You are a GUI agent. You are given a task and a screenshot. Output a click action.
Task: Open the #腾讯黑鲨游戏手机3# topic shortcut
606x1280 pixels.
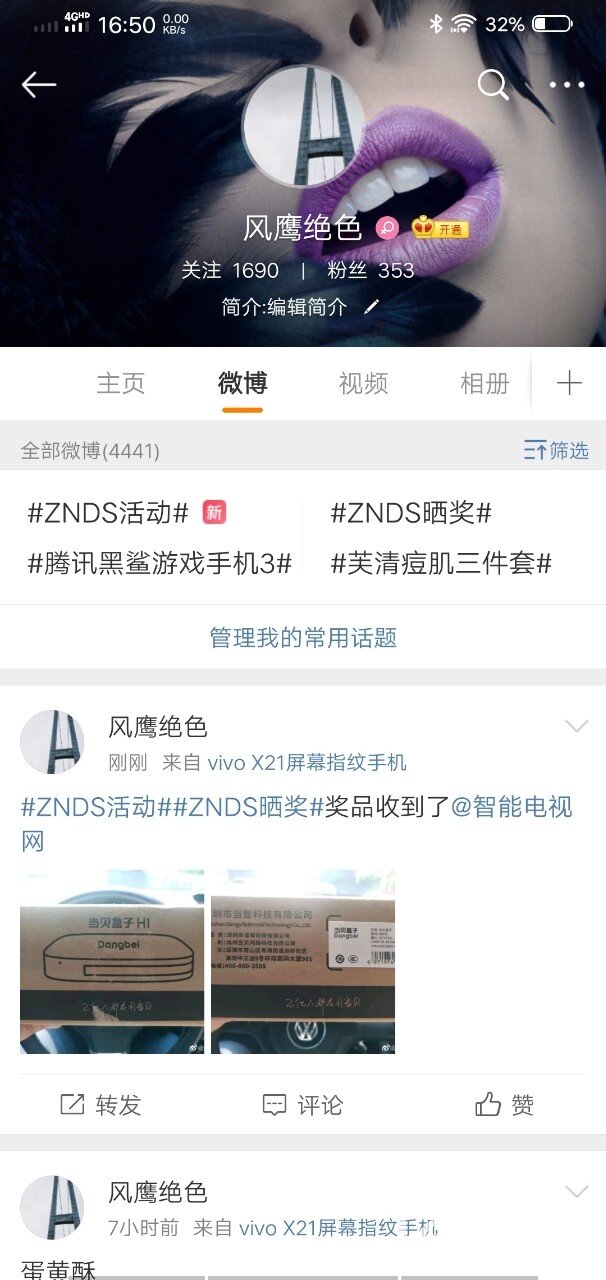pos(159,563)
